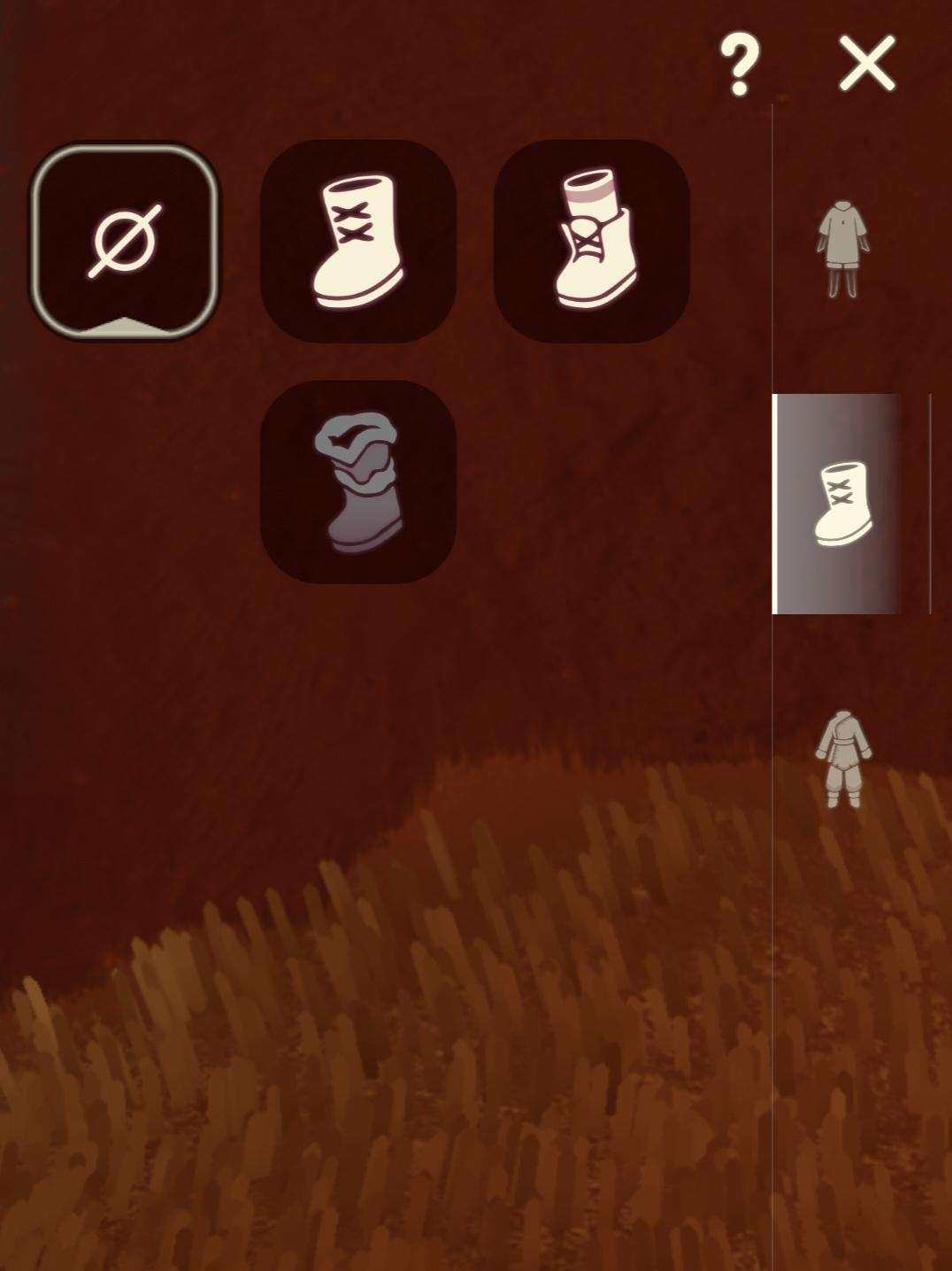Viewport: 952px width, 1271px height.
Task: Close the wardrobe panel
Action: pyautogui.click(x=866, y=64)
